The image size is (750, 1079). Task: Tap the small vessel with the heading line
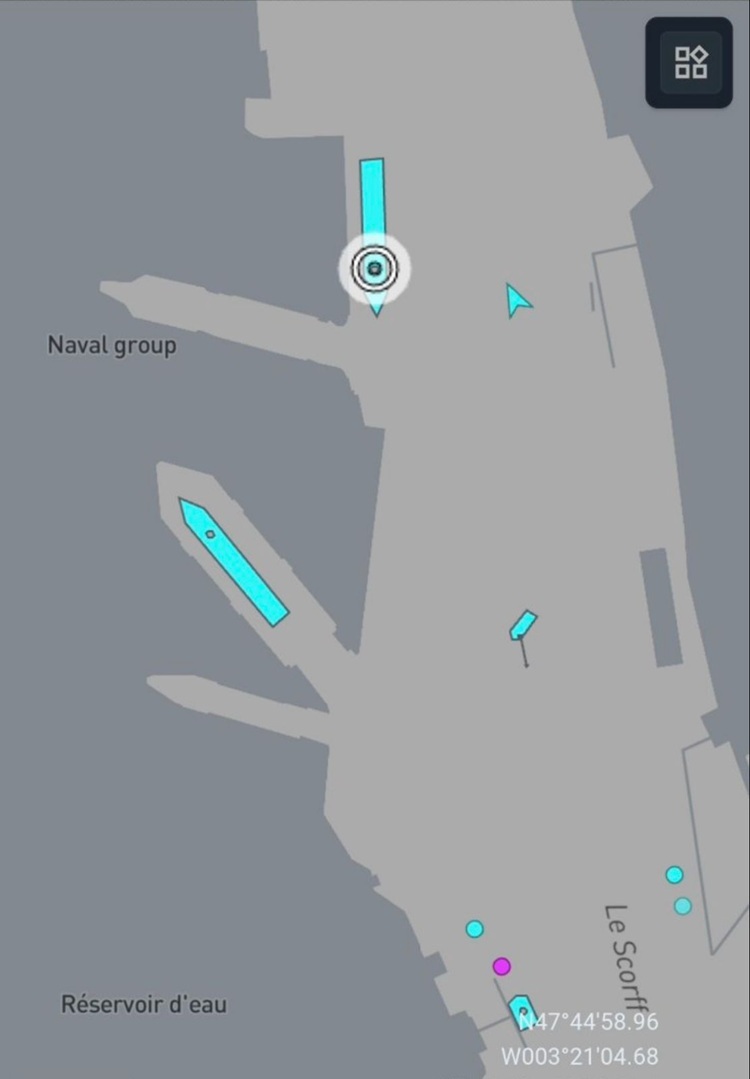coord(523,626)
